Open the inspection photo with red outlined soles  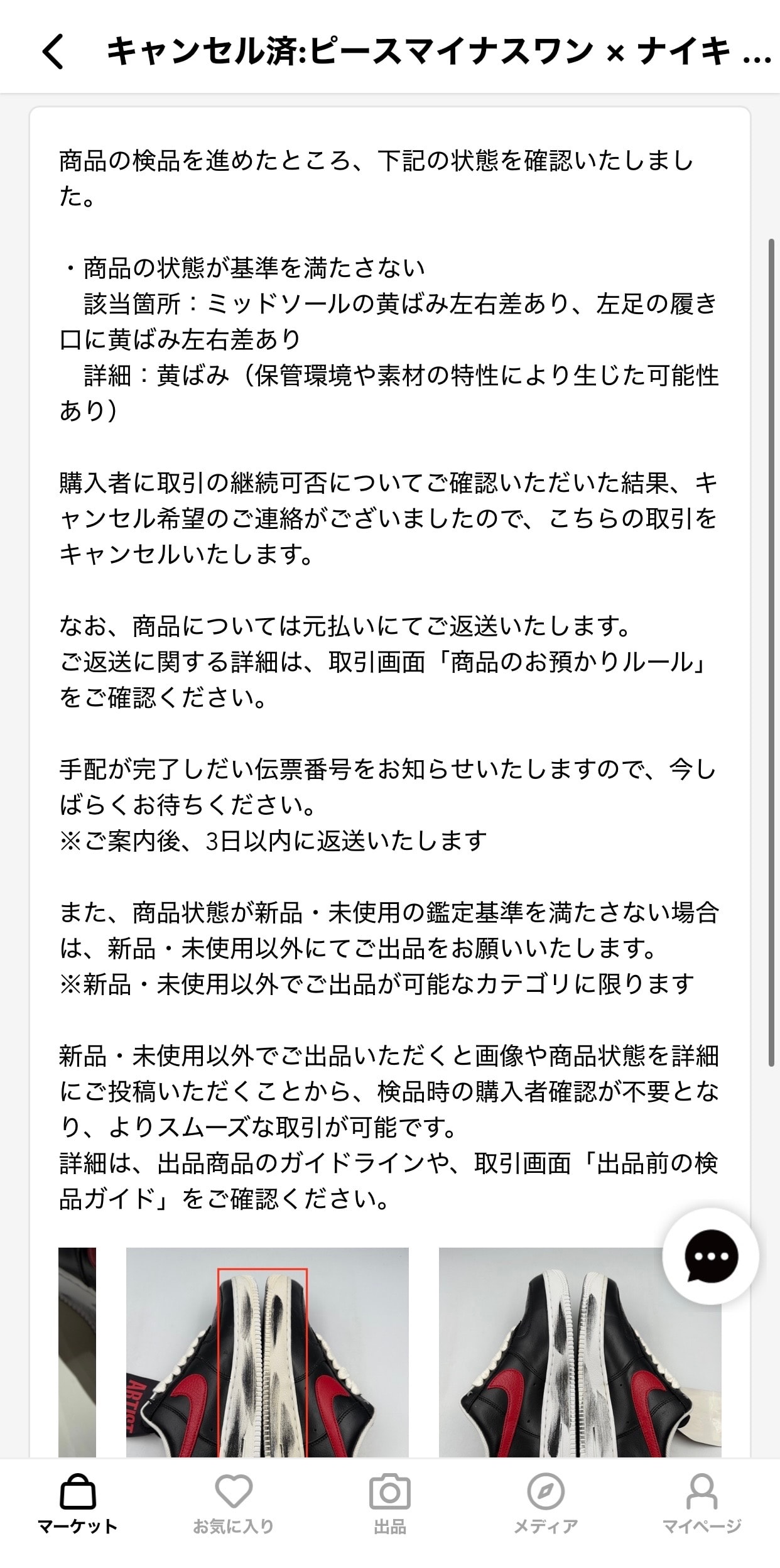(x=268, y=1353)
